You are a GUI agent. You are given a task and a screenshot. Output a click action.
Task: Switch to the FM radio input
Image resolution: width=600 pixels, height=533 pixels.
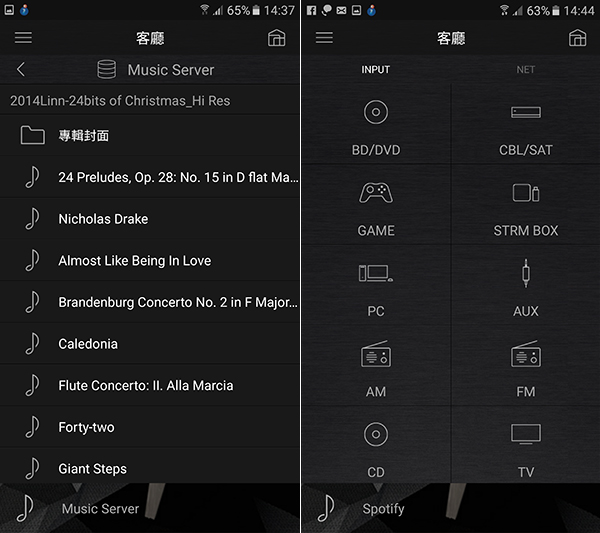tap(525, 369)
